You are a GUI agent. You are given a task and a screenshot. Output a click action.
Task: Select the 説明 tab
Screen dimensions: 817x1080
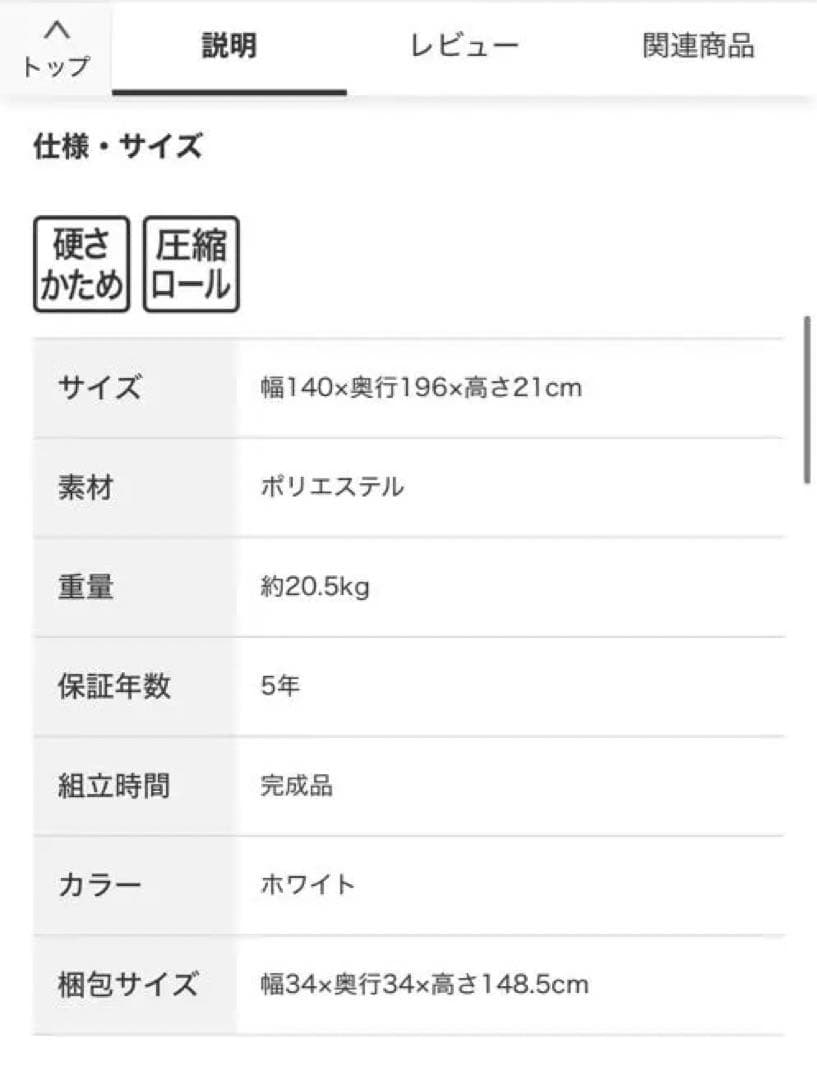coord(229,47)
